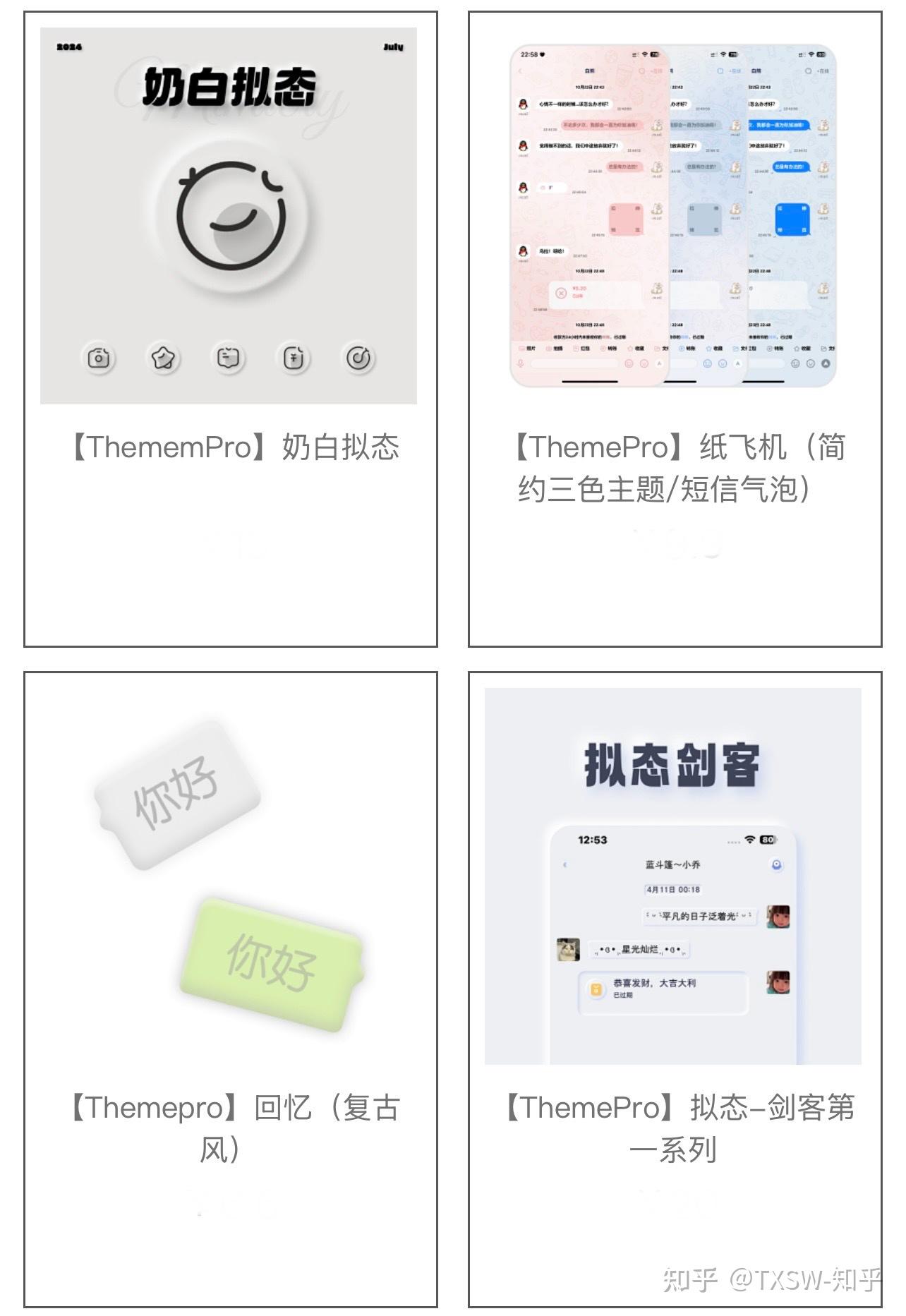Select the camera icon on 奶白拟态 theme
The width and height of the screenshot is (906, 1316).
99,356
